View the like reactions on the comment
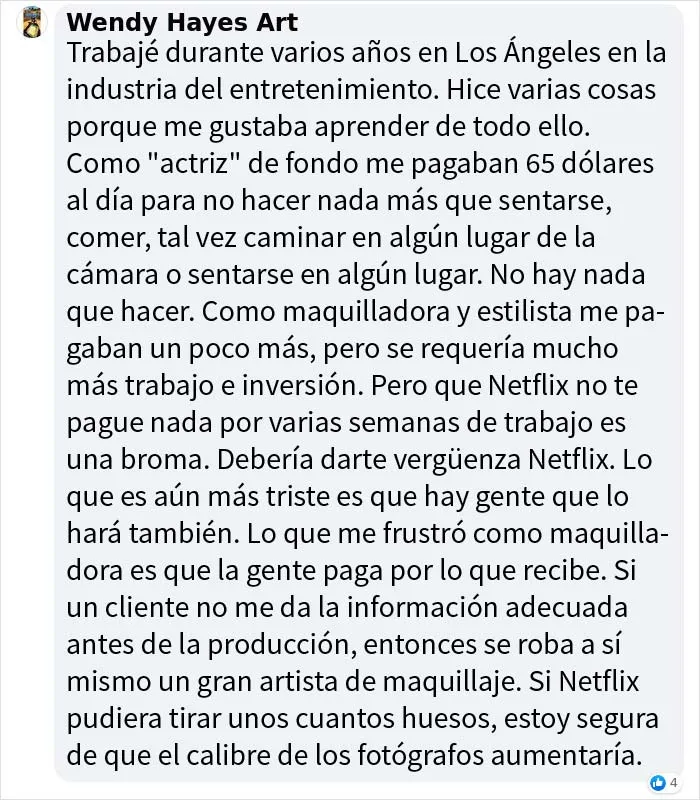The height and width of the screenshot is (800, 700). (664, 782)
